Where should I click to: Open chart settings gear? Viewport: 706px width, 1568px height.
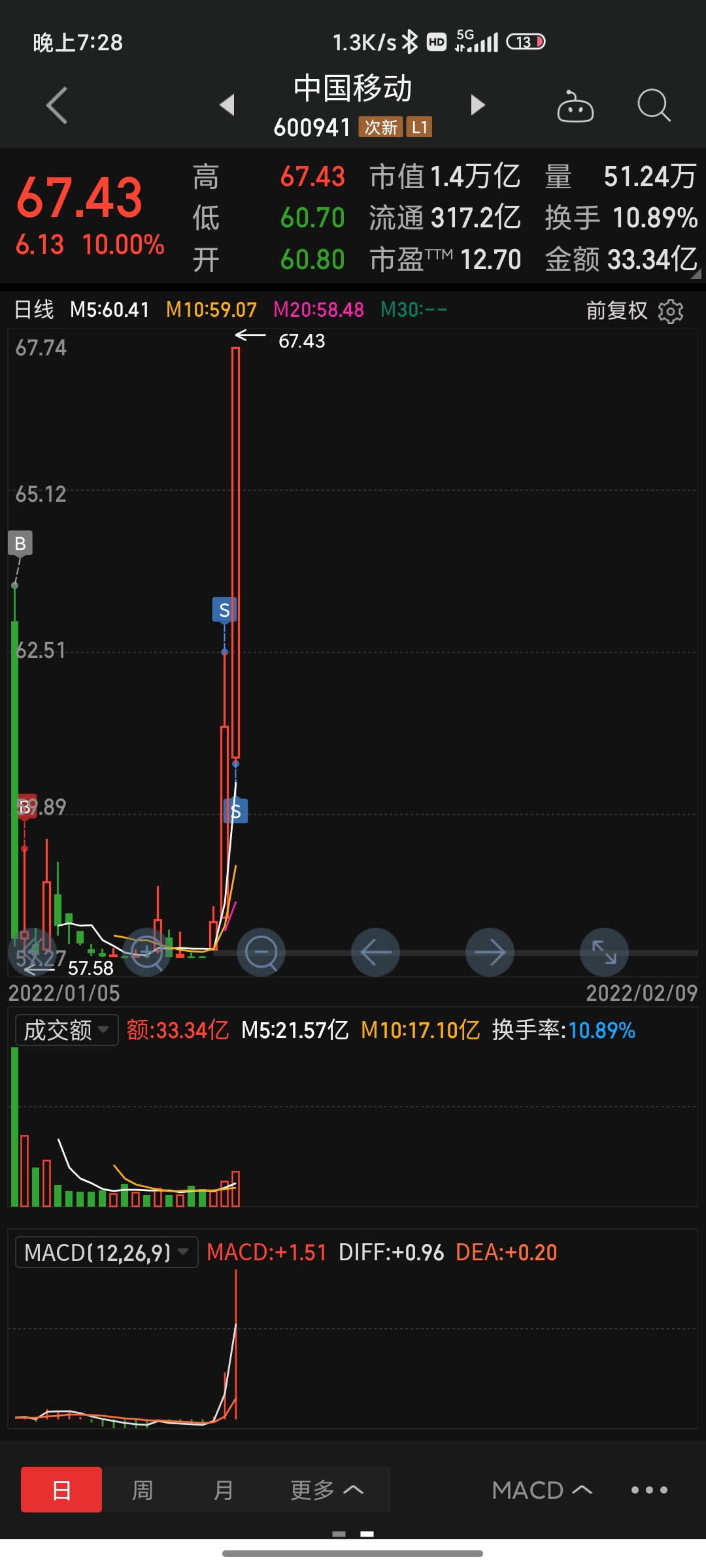click(x=671, y=311)
